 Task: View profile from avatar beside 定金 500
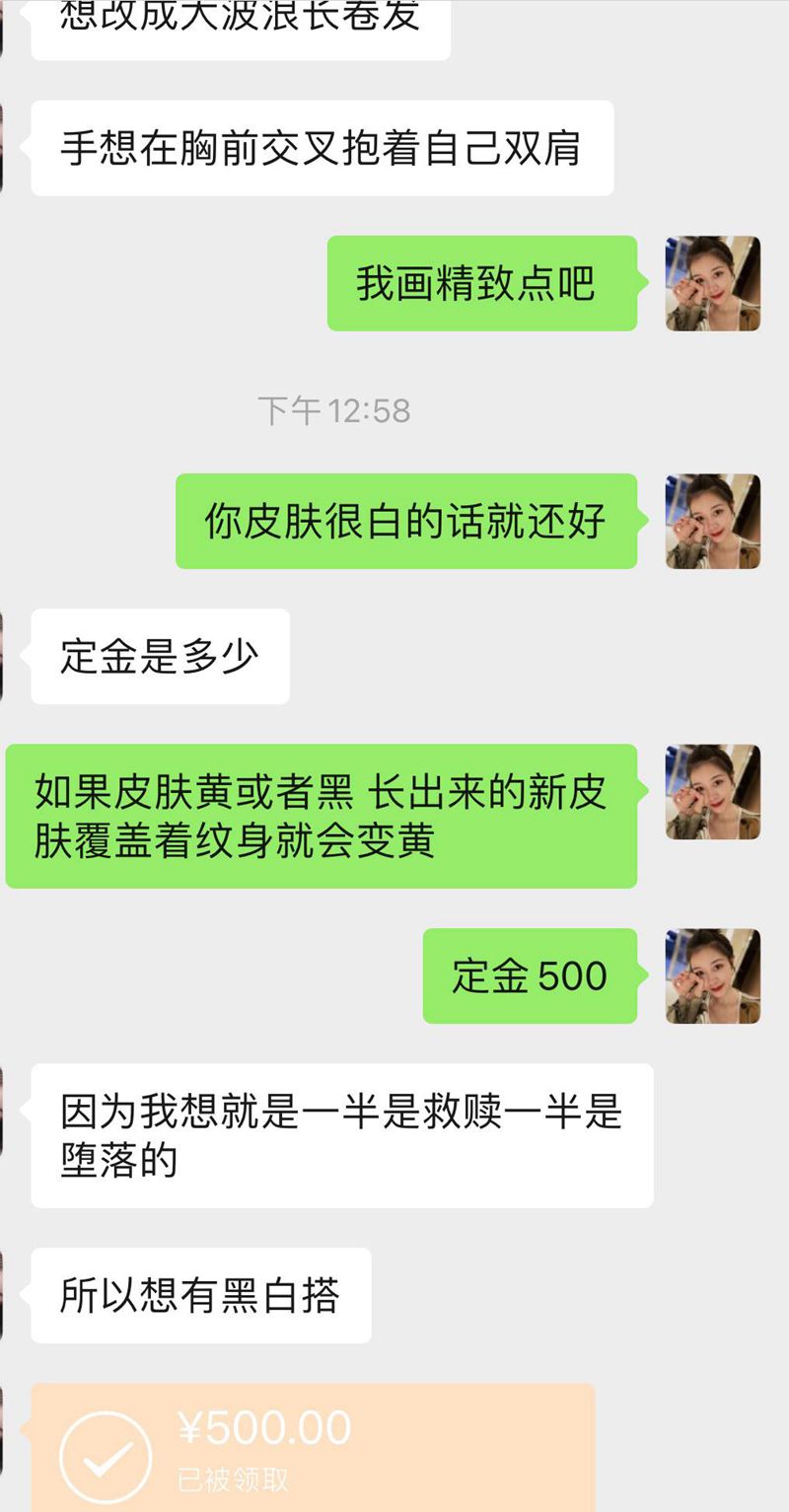pyautogui.click(x=712, y=975)
